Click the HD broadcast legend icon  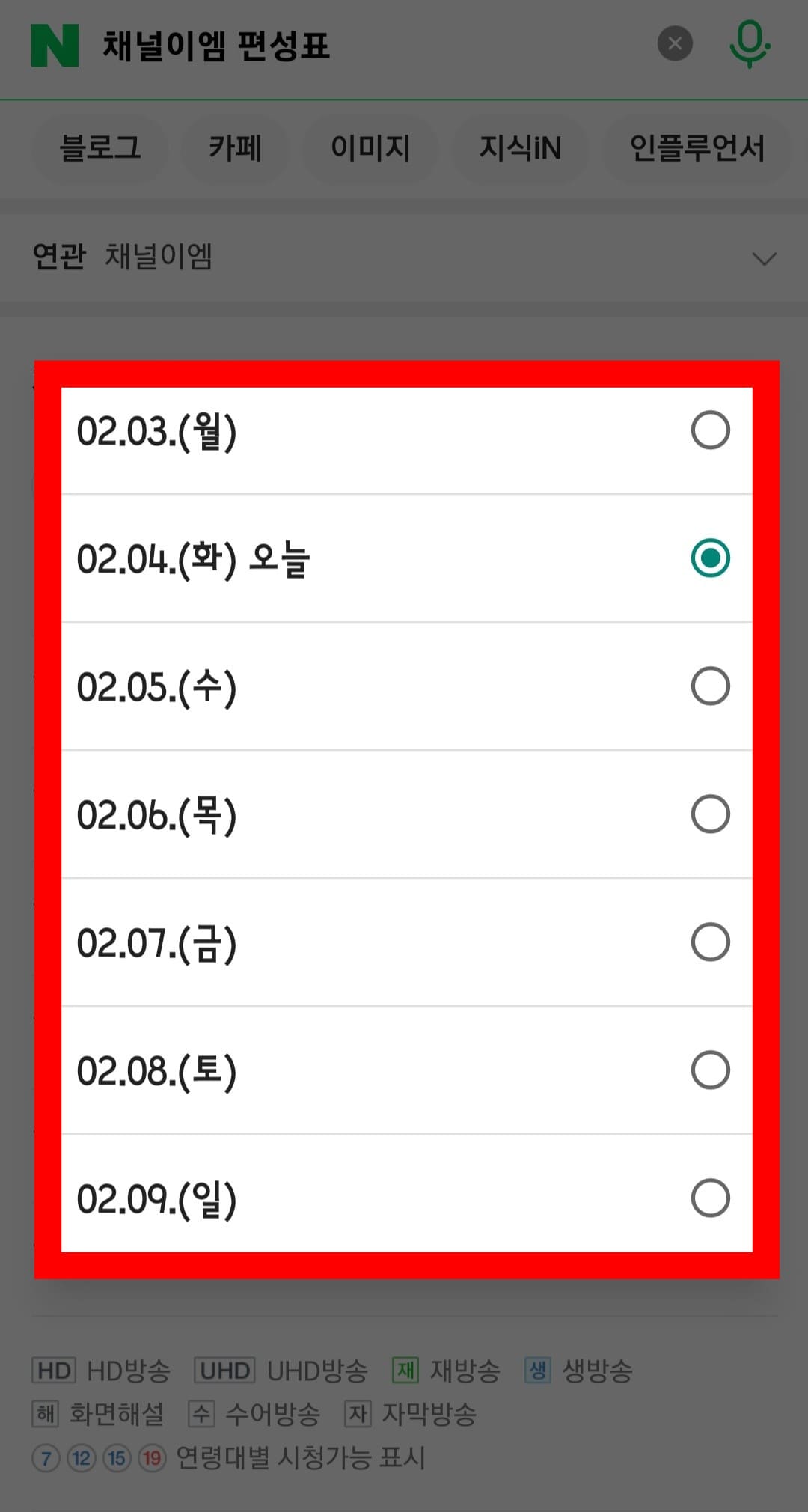(x=54, y=1371)
